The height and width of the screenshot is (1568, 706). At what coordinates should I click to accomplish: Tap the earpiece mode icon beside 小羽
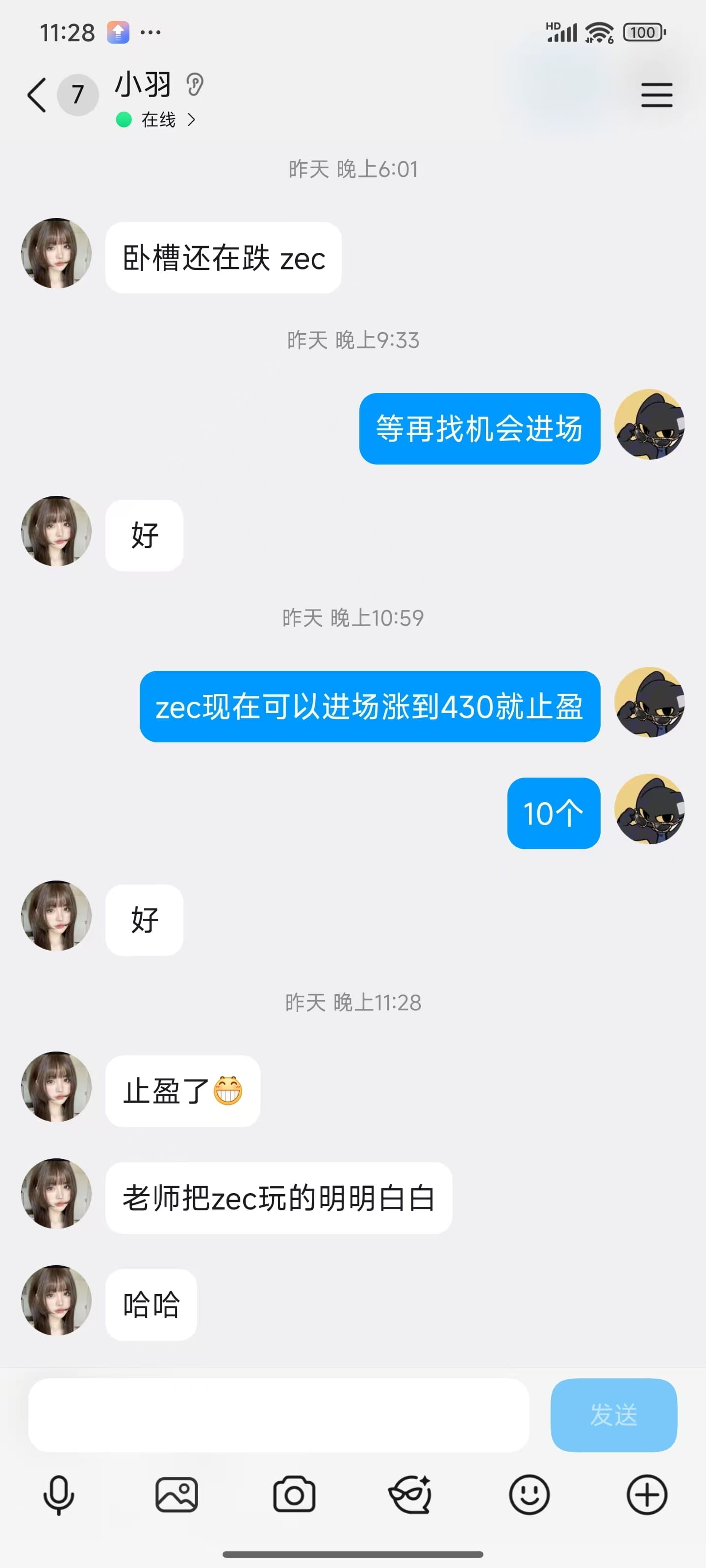(195, 85)
